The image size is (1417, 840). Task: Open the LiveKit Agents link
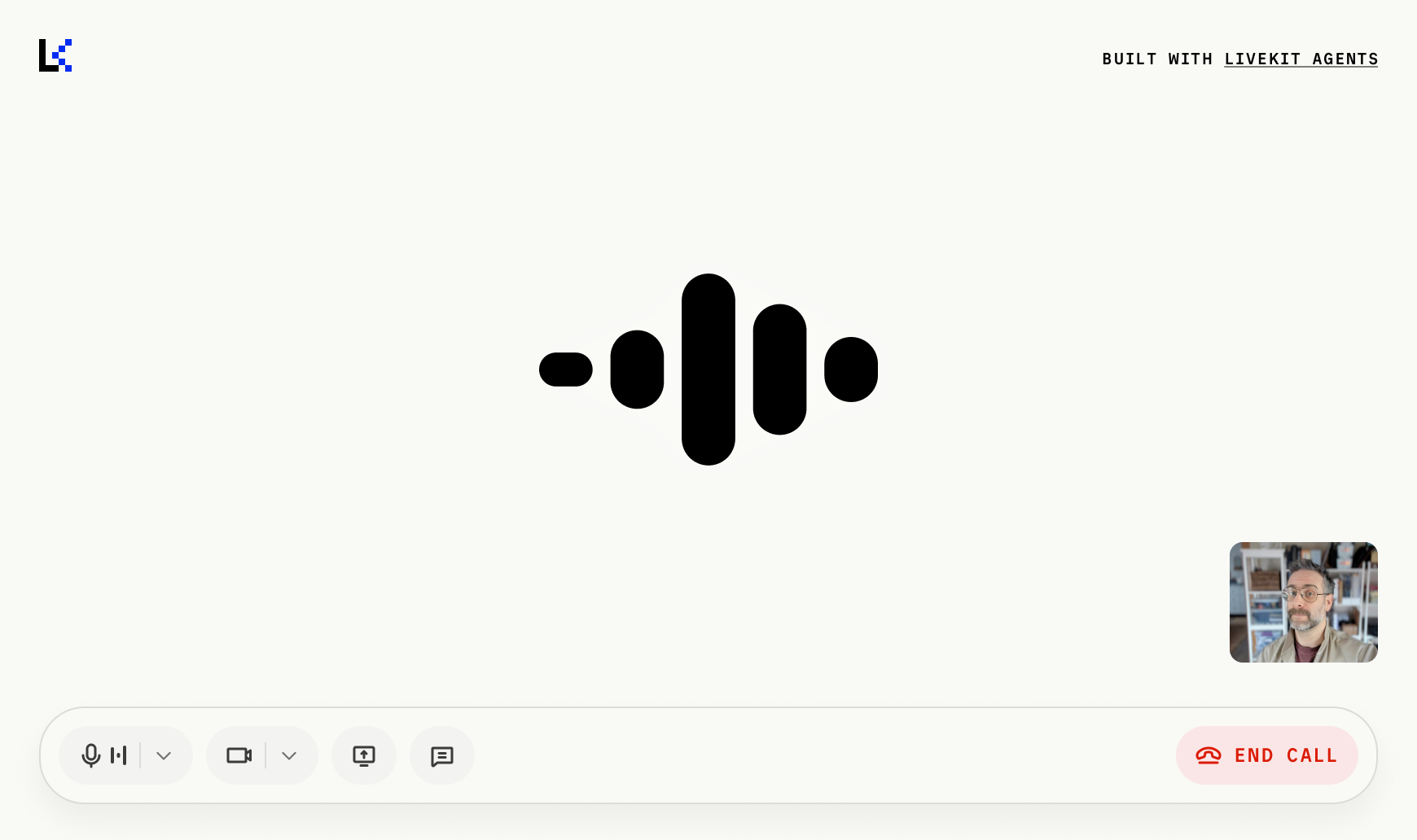pyautogui.click(x=1301, y=59)
